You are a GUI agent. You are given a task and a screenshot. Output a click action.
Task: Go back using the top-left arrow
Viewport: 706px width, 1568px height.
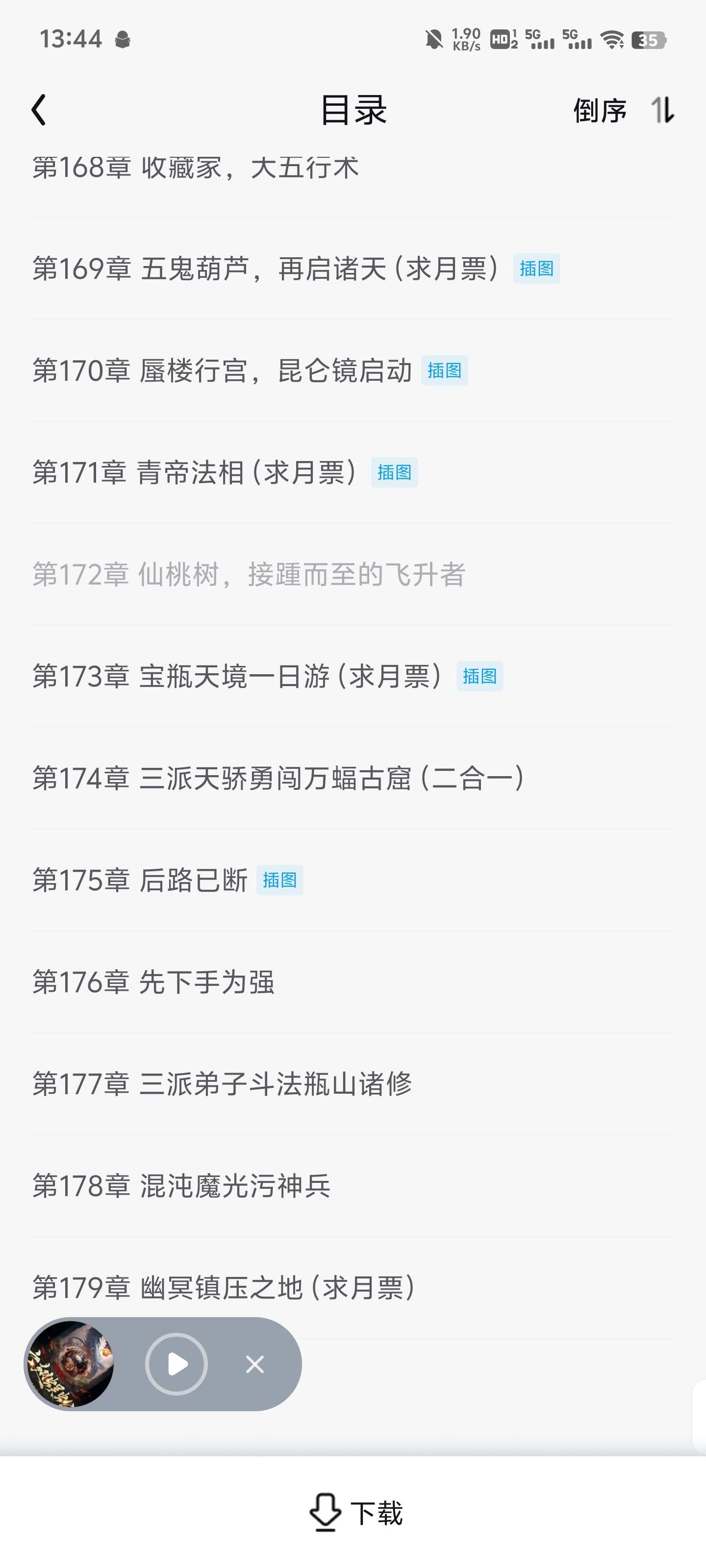point(39,110)
